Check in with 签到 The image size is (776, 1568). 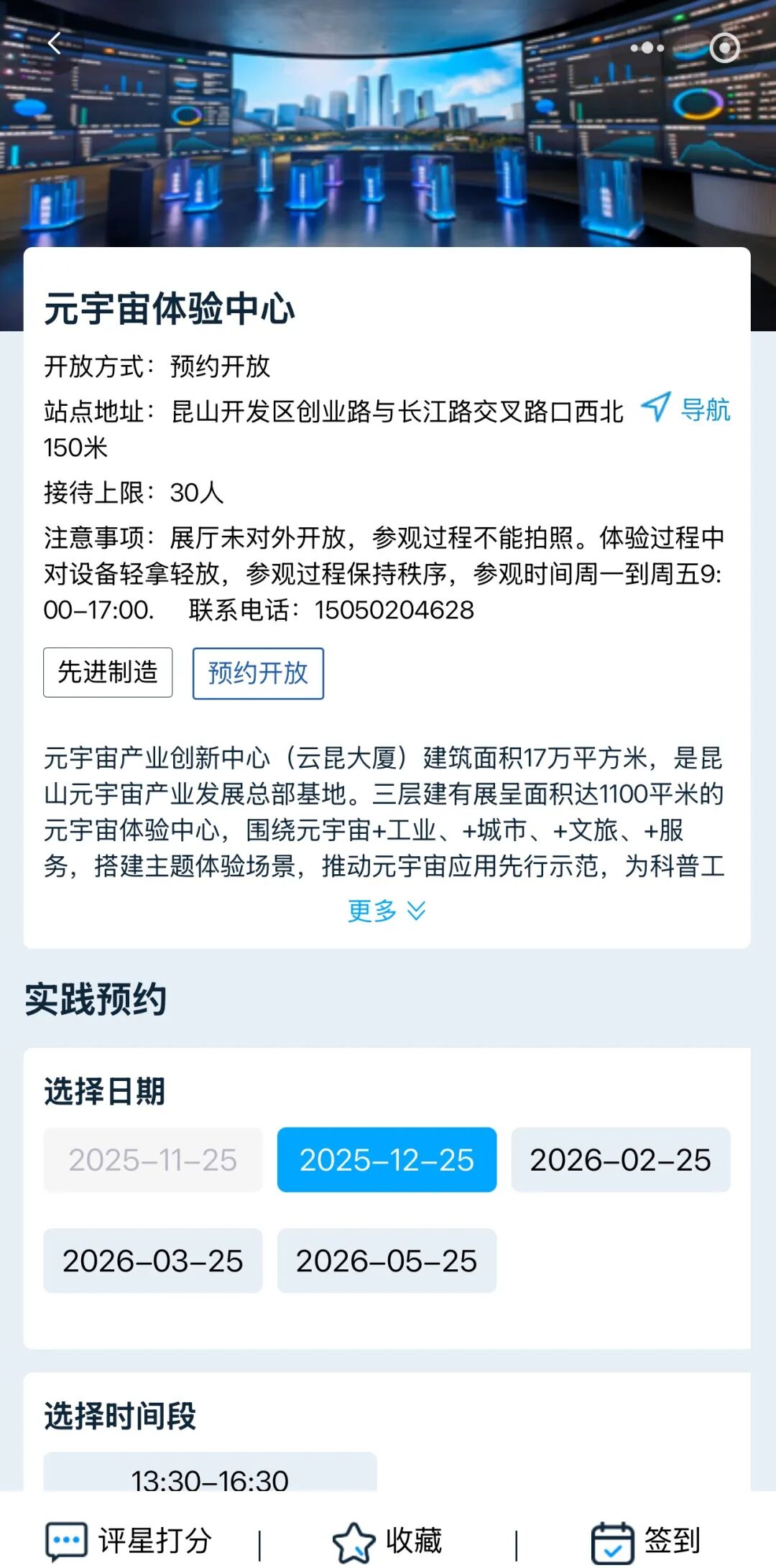645,1541
